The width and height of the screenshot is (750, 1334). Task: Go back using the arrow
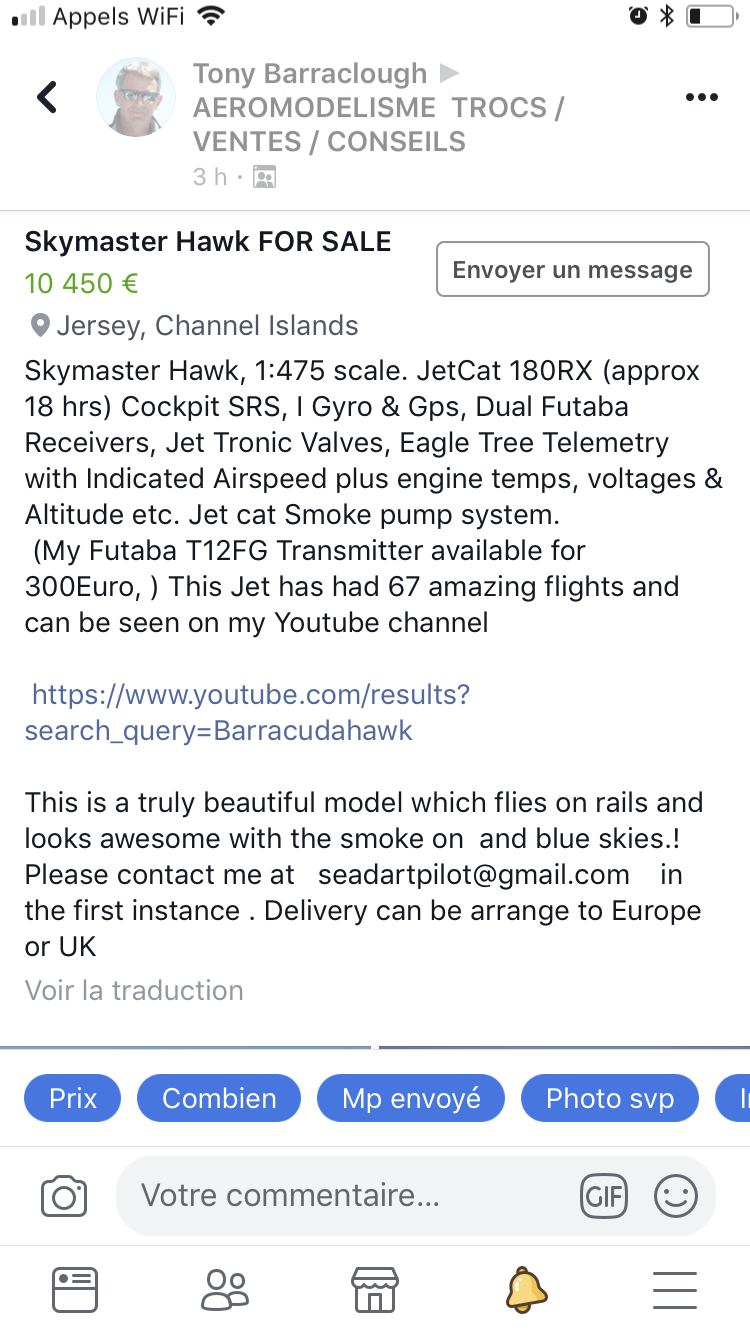coord(47,97)
